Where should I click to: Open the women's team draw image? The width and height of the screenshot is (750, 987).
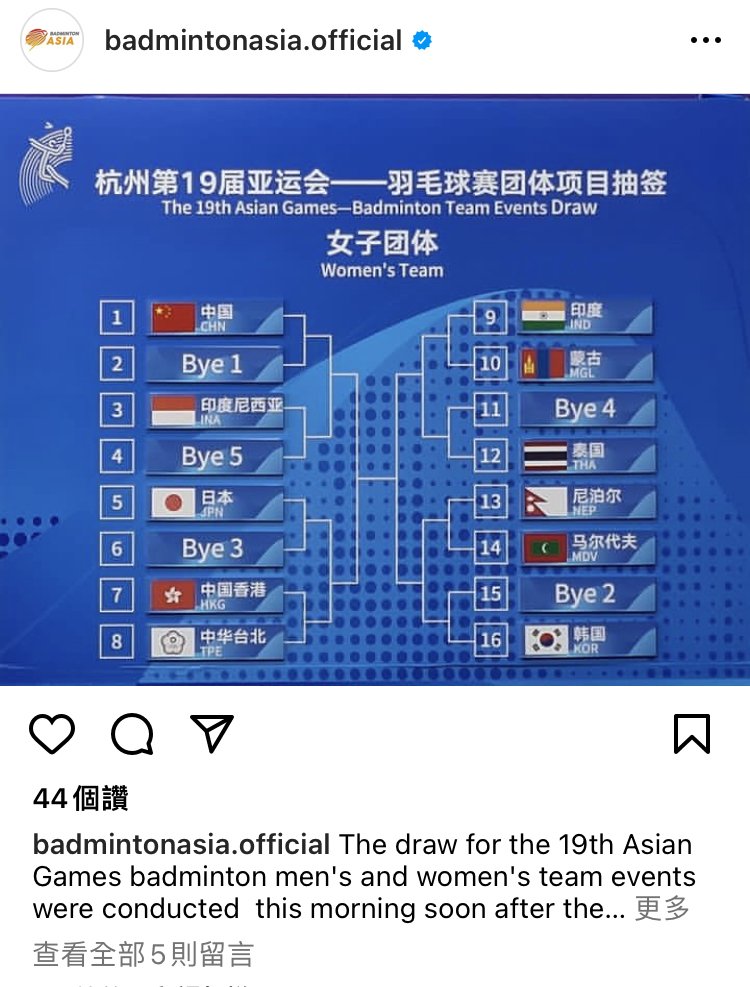click(x=375, y=390)
